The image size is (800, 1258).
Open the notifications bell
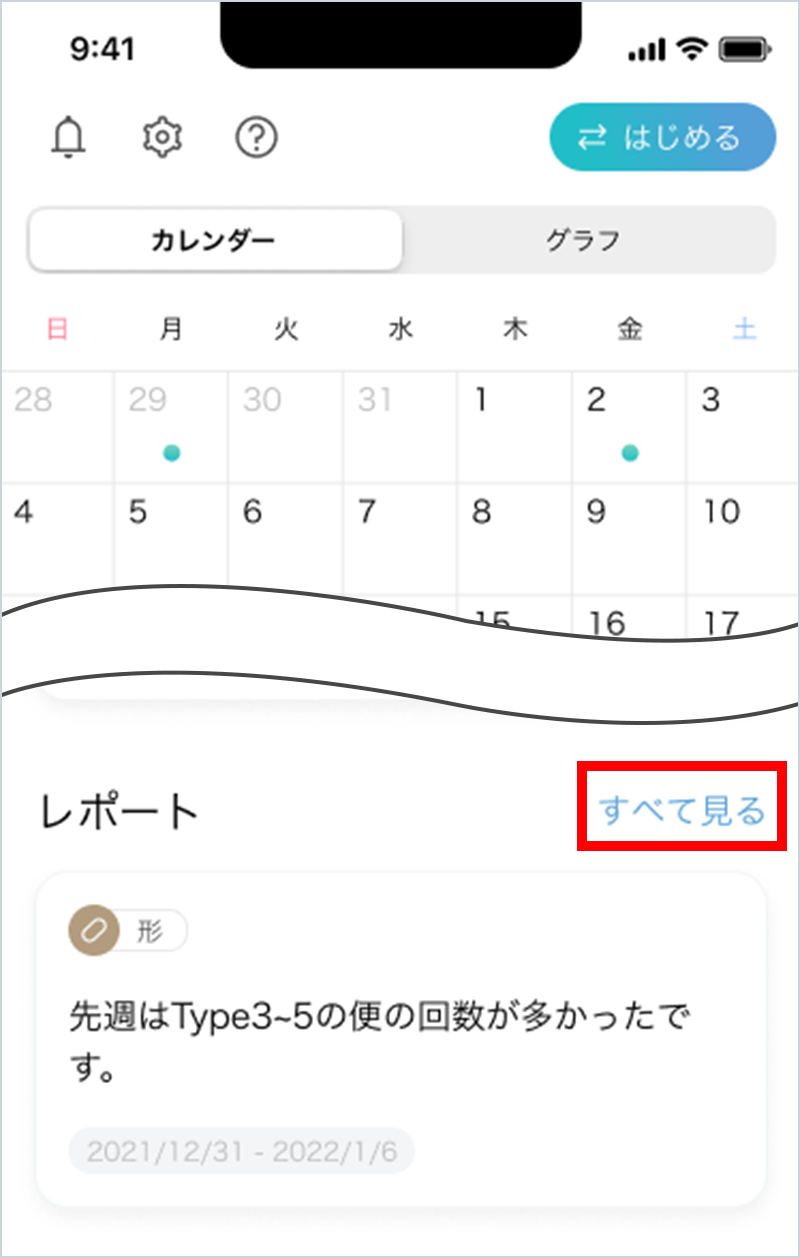pyautogui.click(x=69, y=137)
